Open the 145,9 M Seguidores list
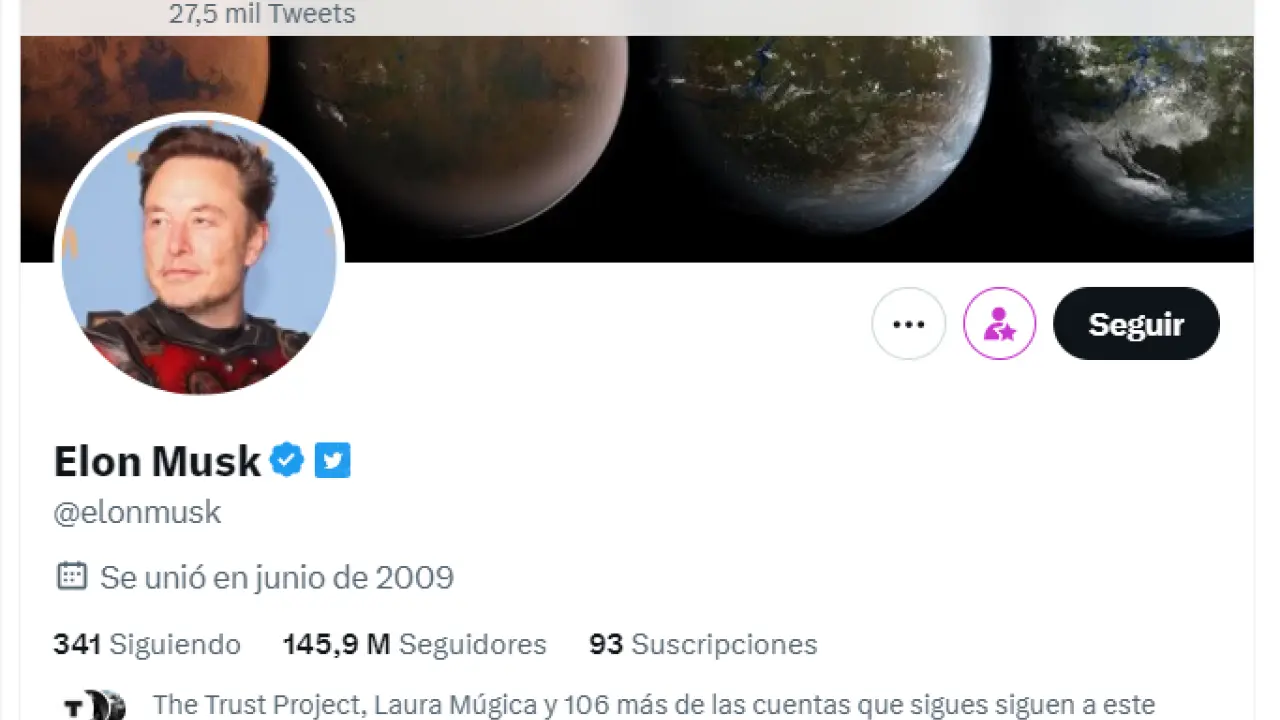 pyautogui.click(x=414, y=644)
